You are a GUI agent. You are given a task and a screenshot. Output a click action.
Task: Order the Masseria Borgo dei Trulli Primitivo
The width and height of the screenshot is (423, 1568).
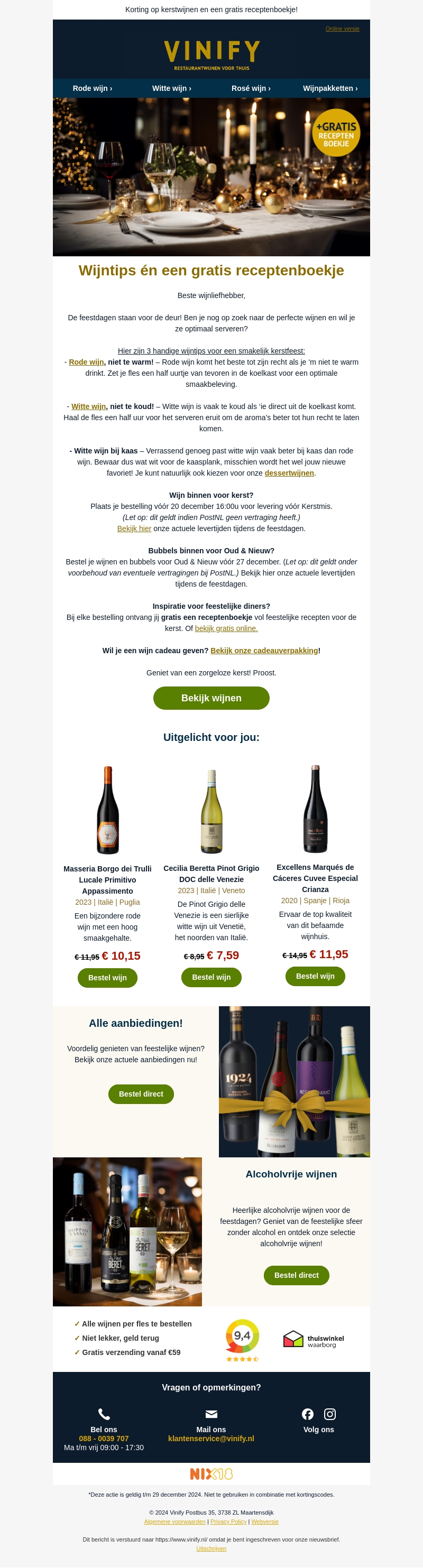[x=108, y=978]
